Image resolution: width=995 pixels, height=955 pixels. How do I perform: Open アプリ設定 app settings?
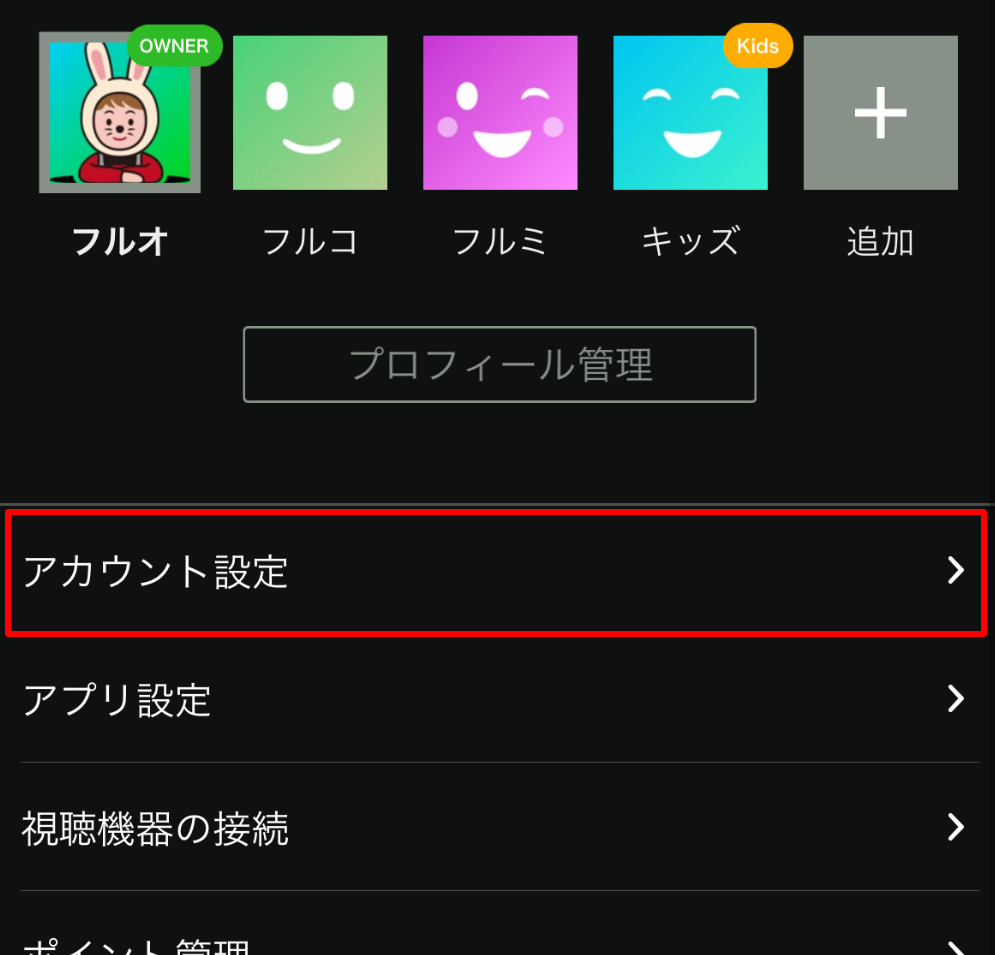click(x=496, y=699)
